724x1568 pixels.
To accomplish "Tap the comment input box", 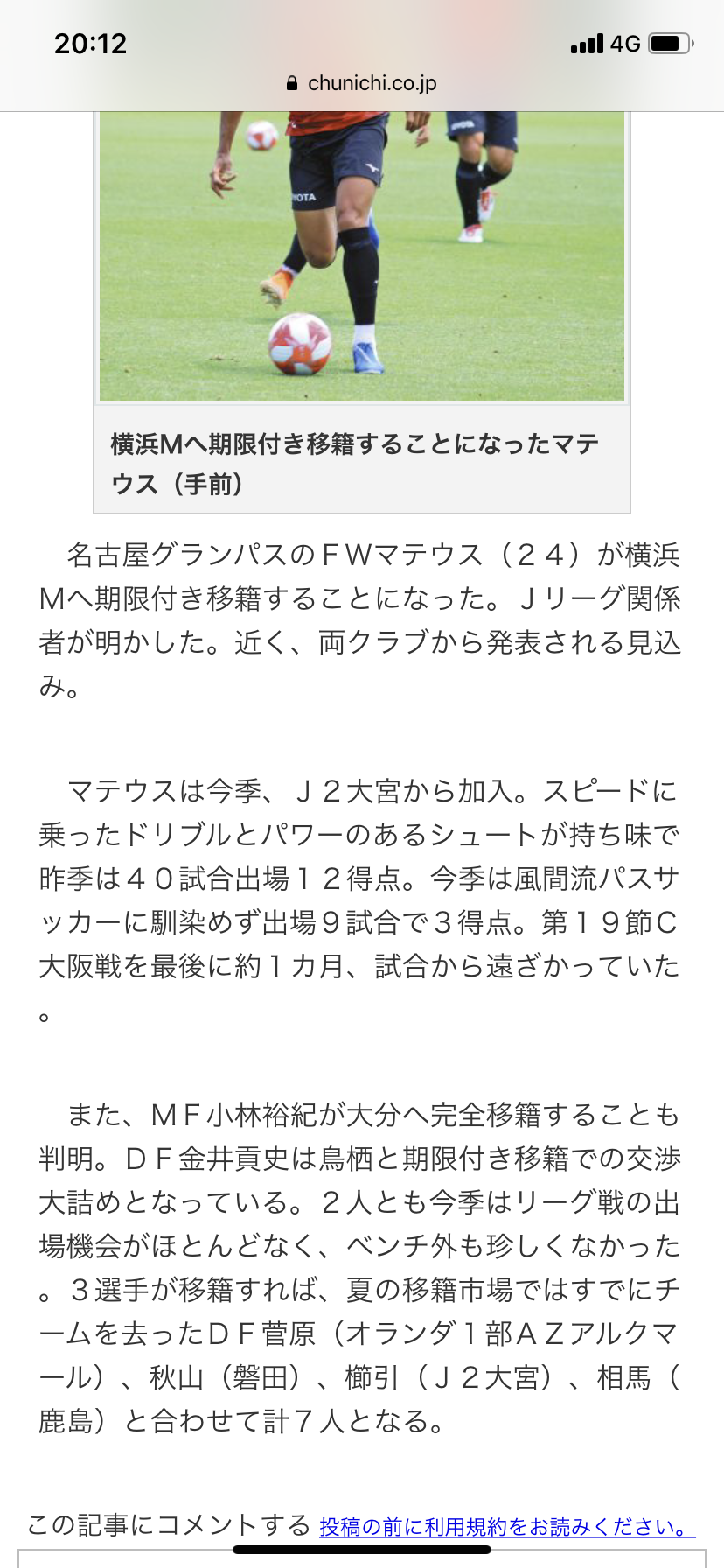I will (362, 1559).
